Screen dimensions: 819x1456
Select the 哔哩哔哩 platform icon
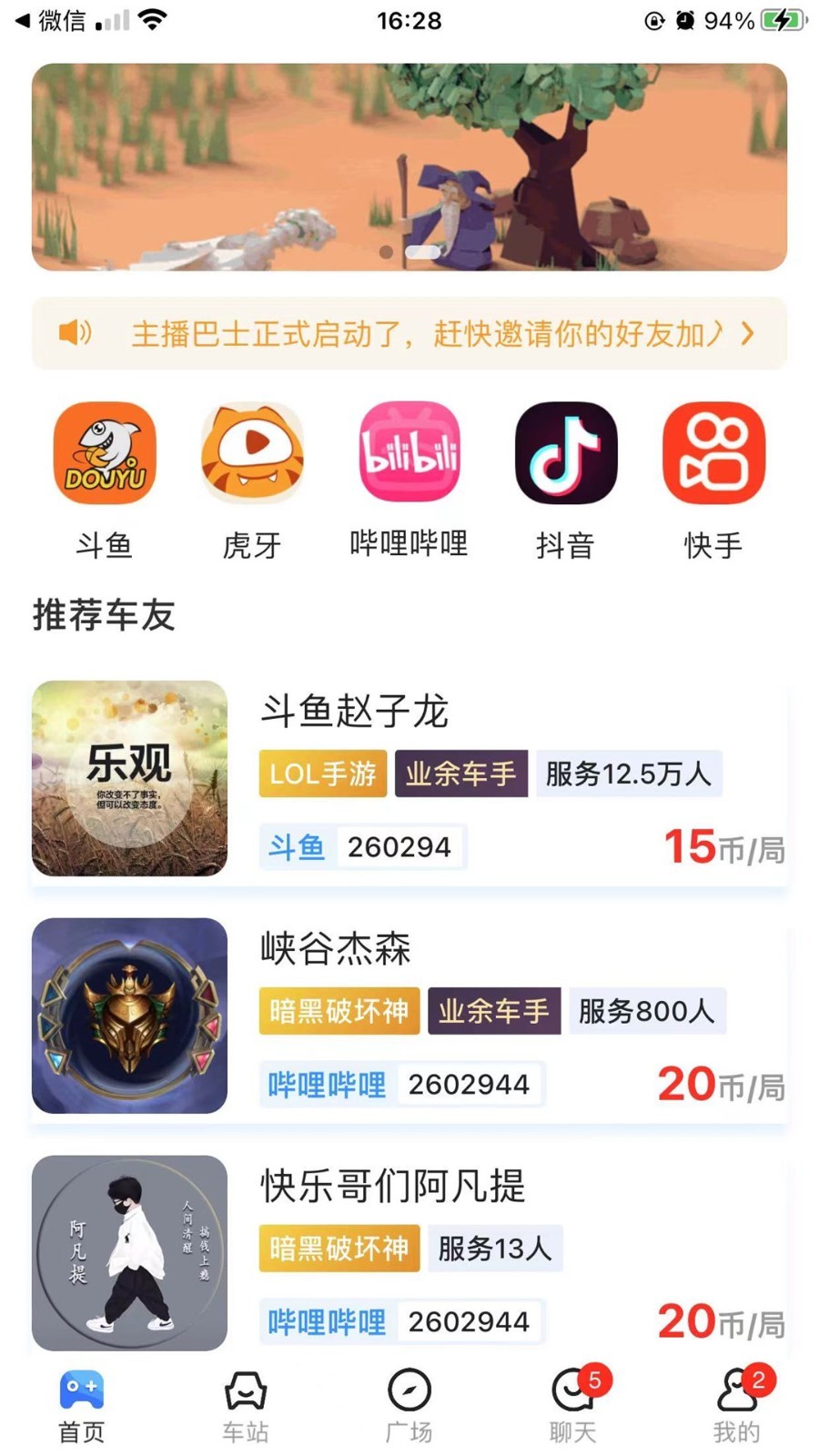409,454
